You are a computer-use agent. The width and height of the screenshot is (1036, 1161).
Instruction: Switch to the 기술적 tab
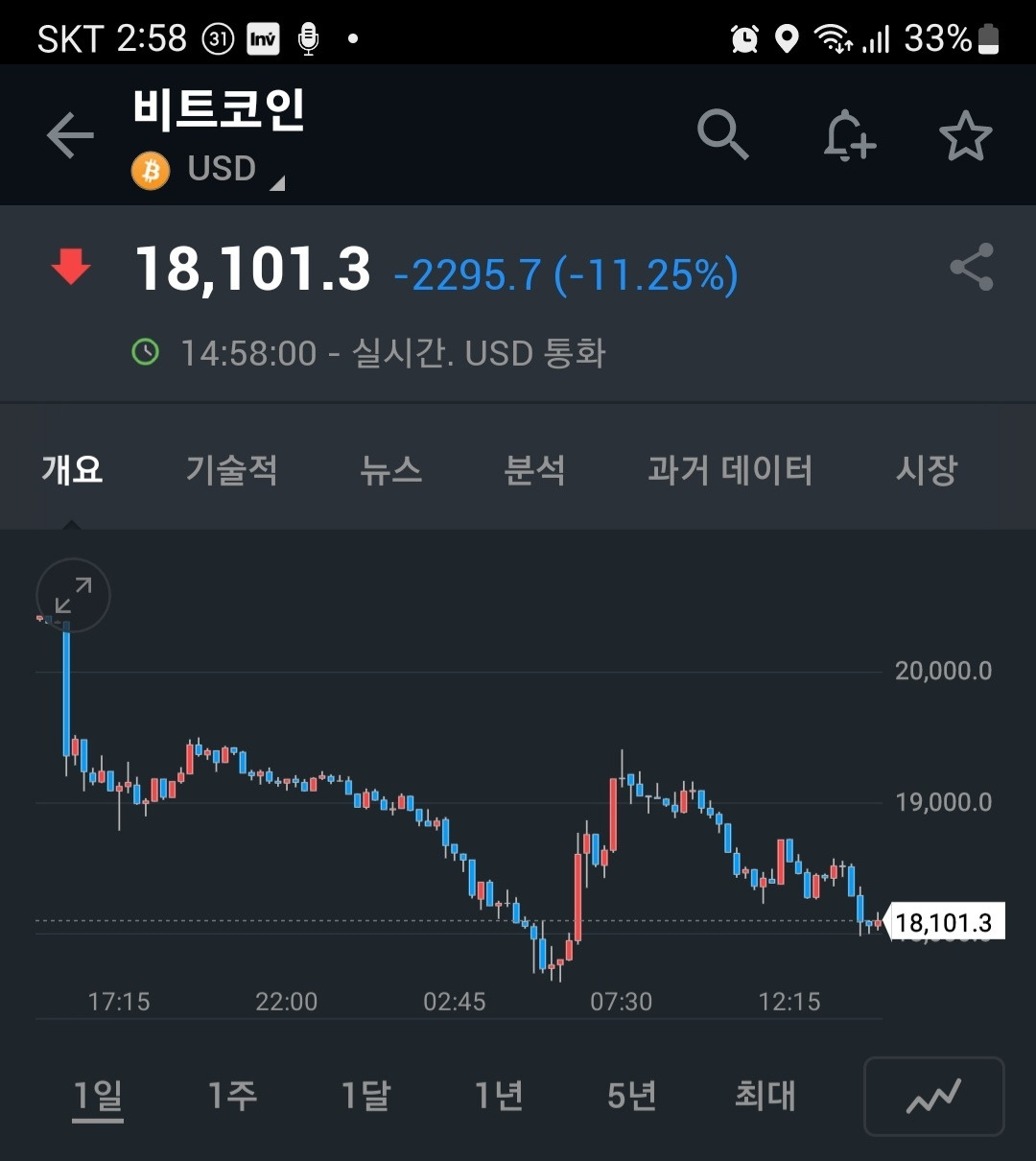click(231, 470)
